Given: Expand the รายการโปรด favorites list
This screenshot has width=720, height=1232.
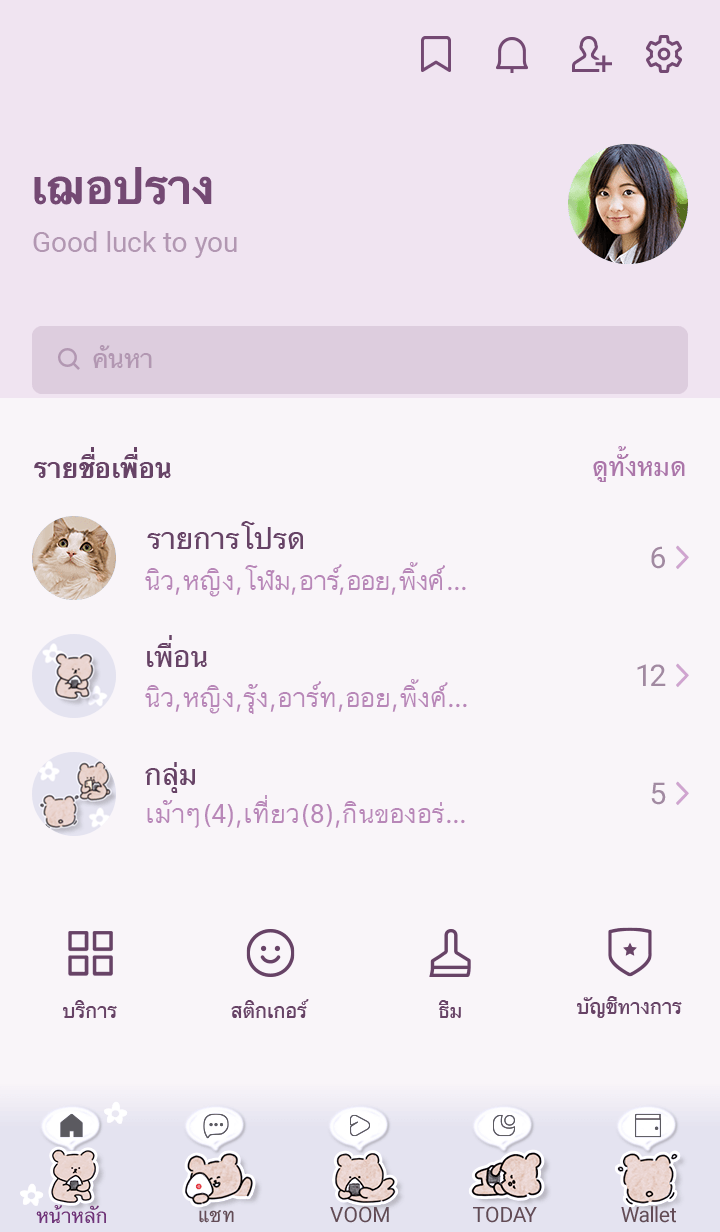Looking at the screenshot, I should tap(360, 558).
